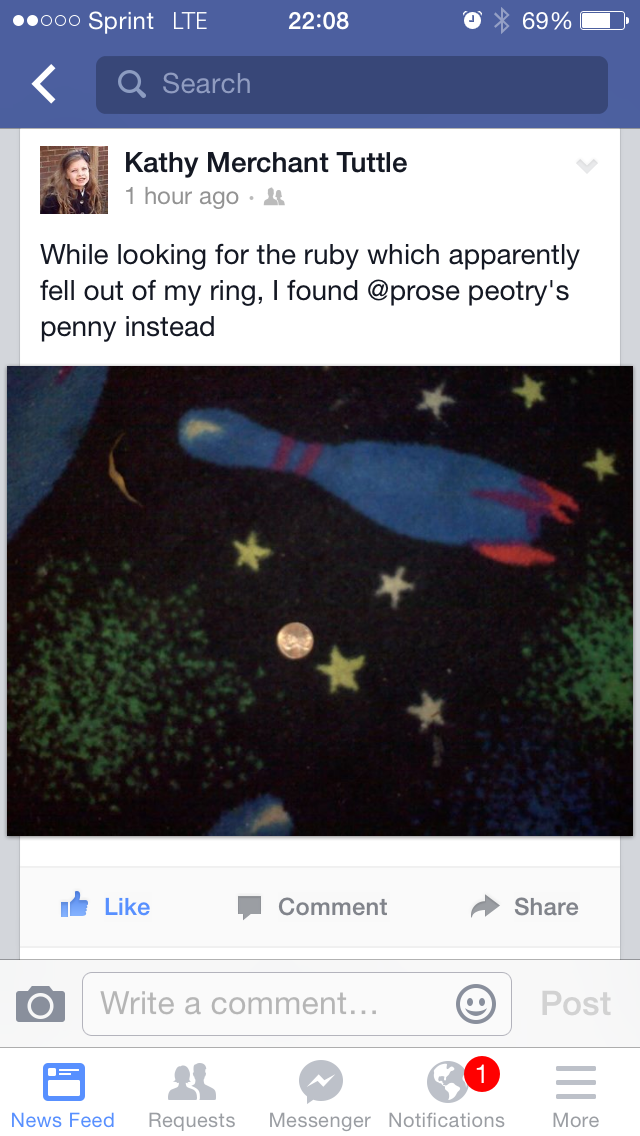Open the penny photo in the post
This screenshot has height=1136, width=640.
click(320, 600)
